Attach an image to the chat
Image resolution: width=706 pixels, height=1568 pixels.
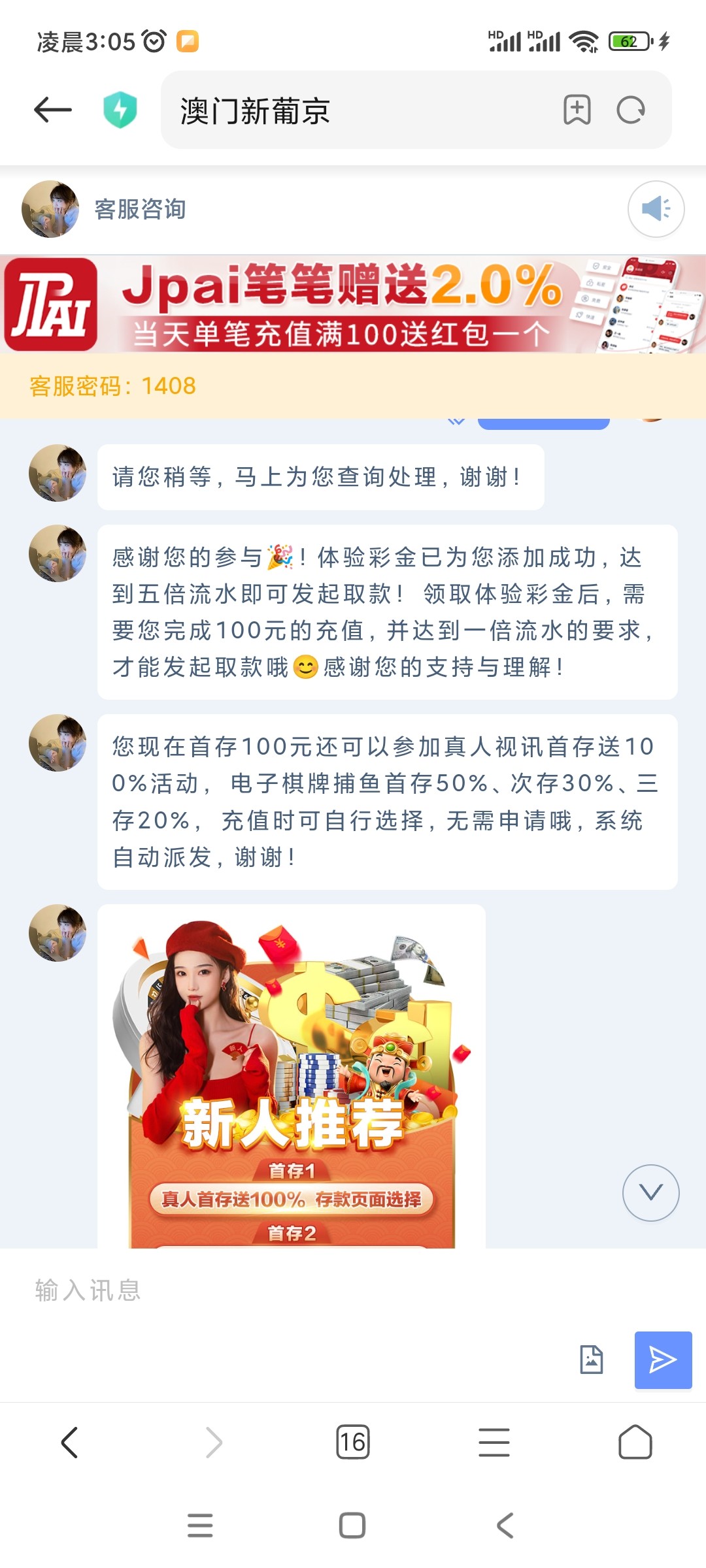click(x=592, y=1360)
